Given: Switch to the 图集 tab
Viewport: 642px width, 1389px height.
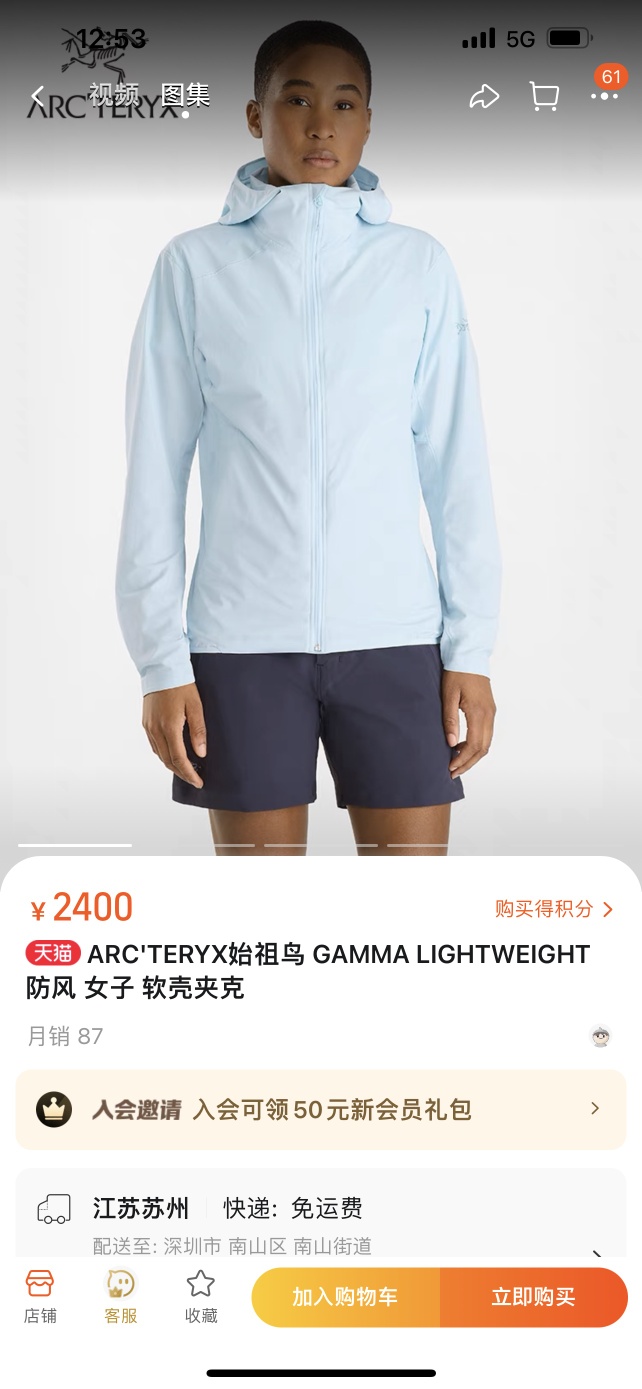Looking at the screenshot, I should (185, 95).
